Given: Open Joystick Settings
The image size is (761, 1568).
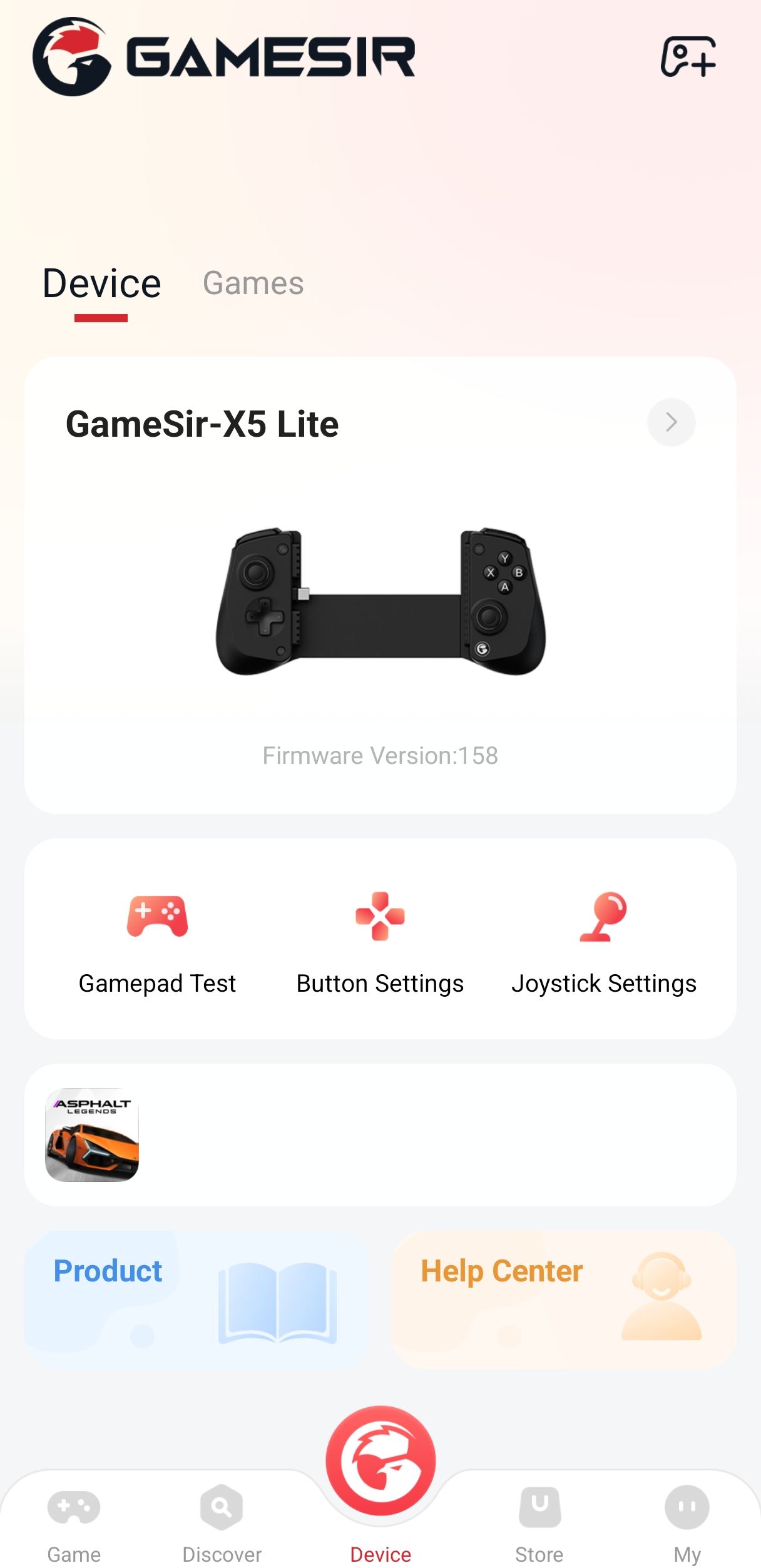Looking at the screenshot, I should tap(603, 941).
